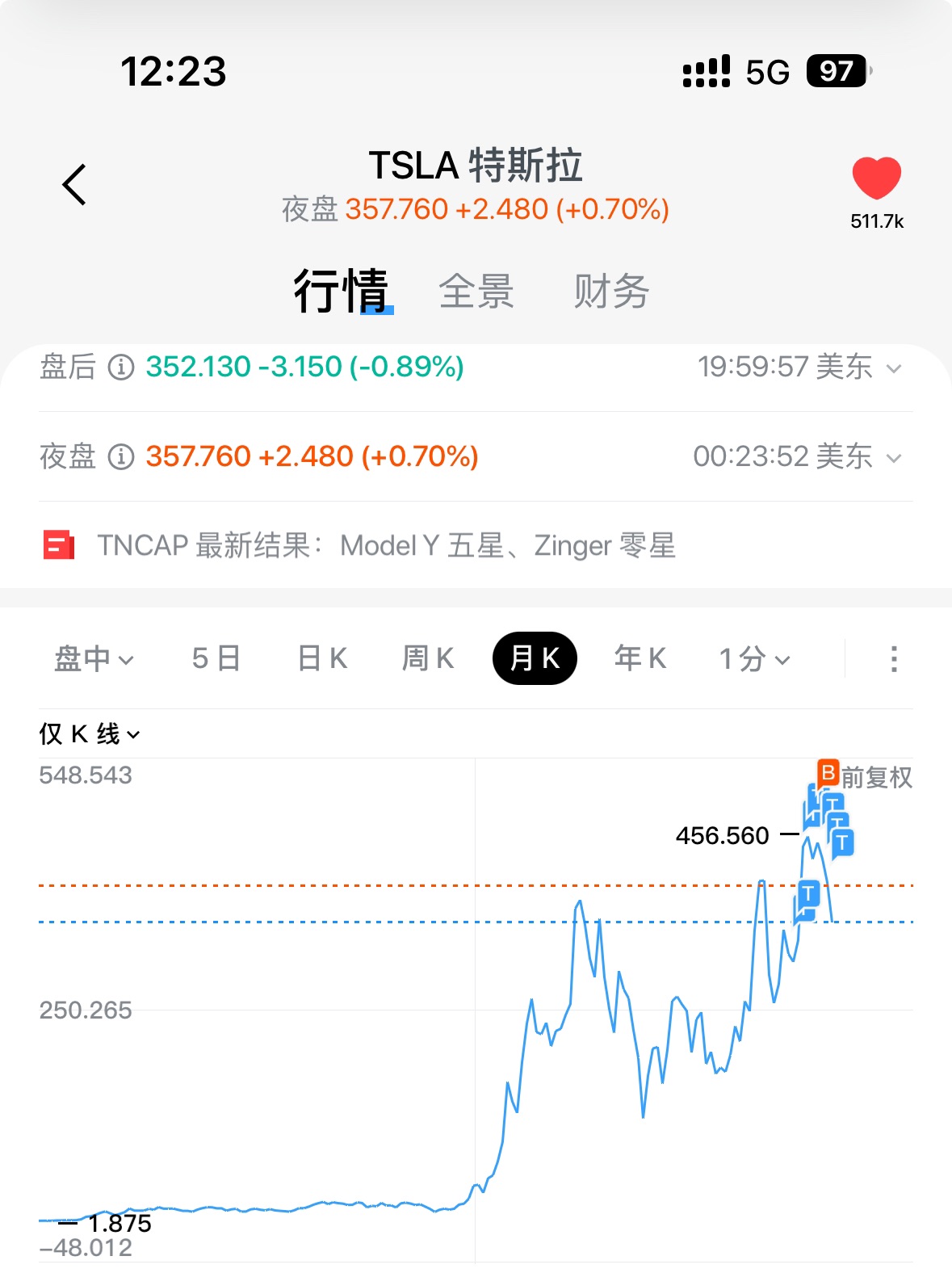Show info for 夜盘 quote
This screenshot has width=952, height=1273.
121,457
